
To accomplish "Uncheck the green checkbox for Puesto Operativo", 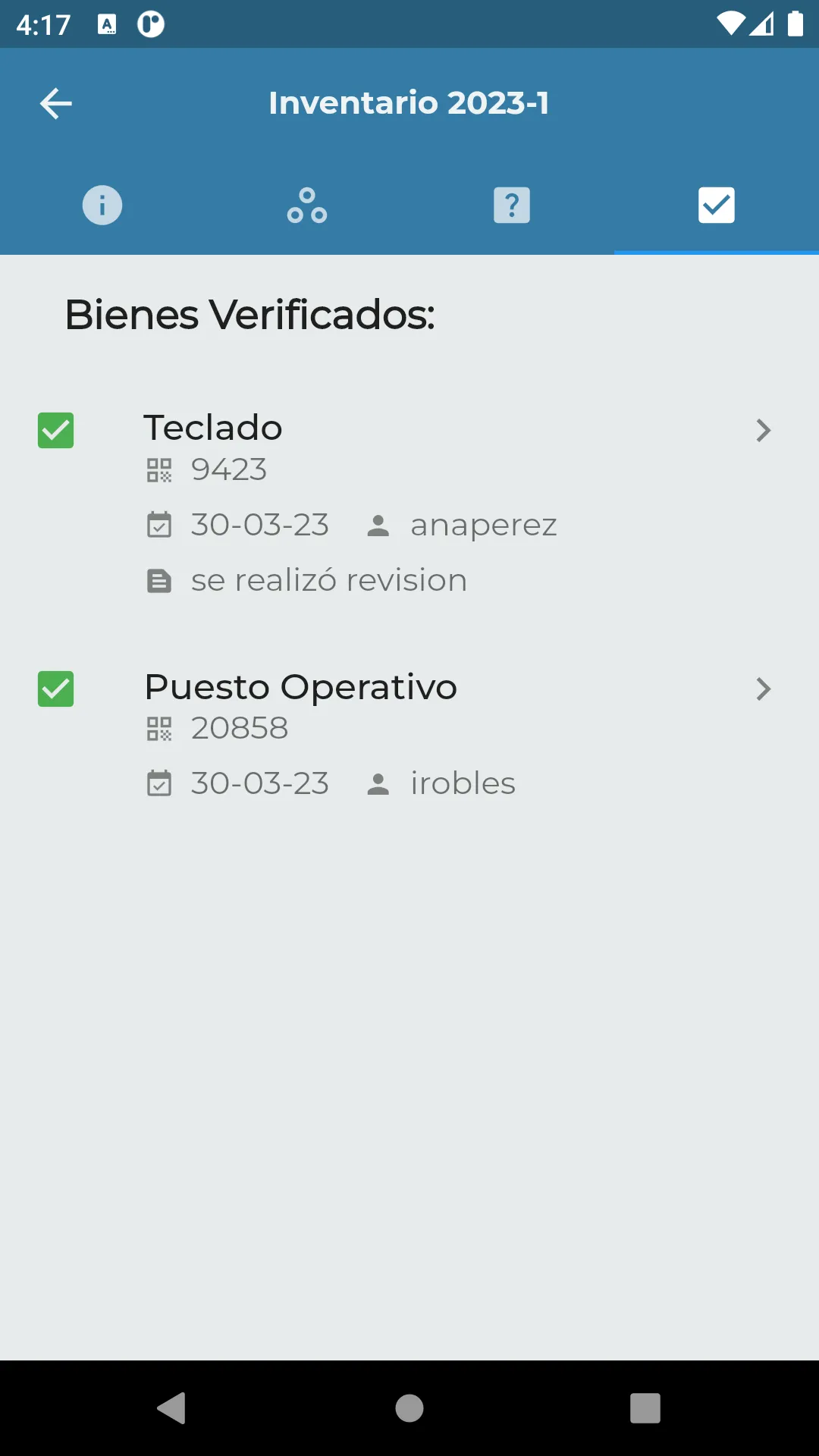I will [55, 689].
